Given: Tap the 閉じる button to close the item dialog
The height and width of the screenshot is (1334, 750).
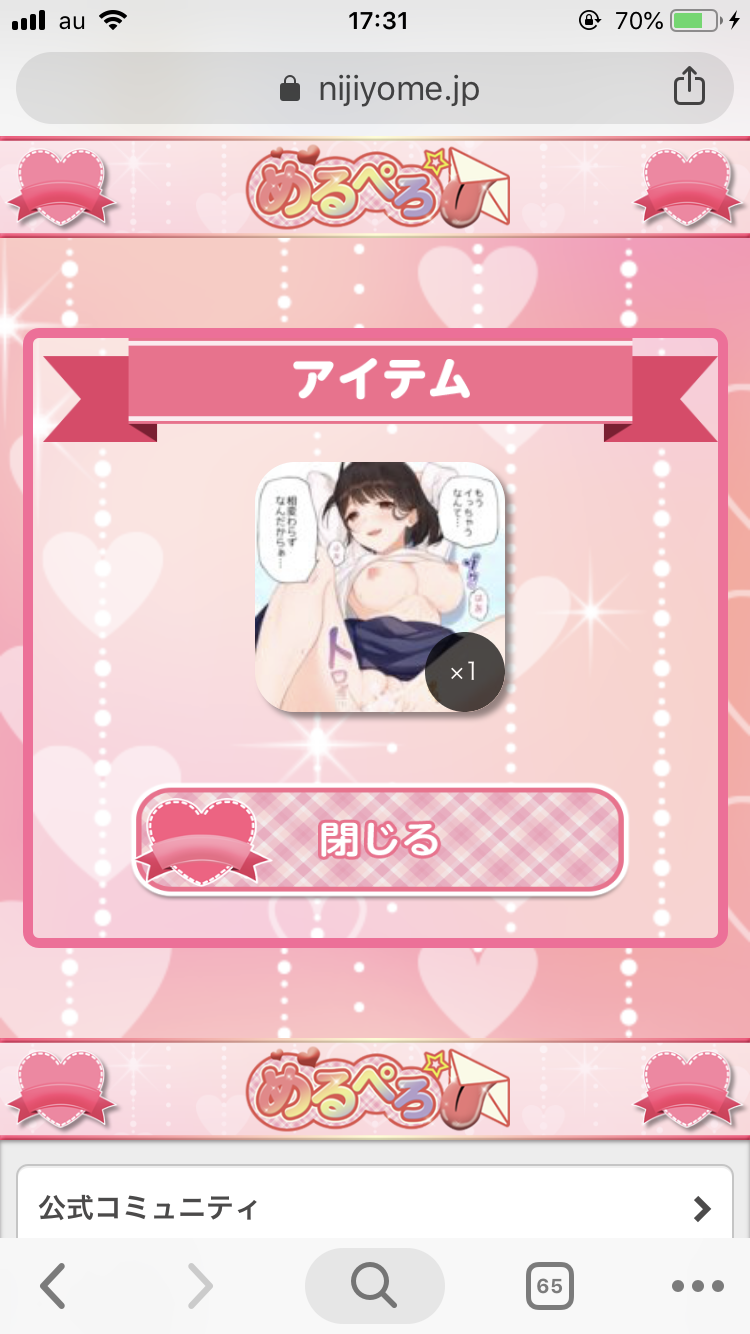Looking at the screenshot, I should [x=380, y=840].
